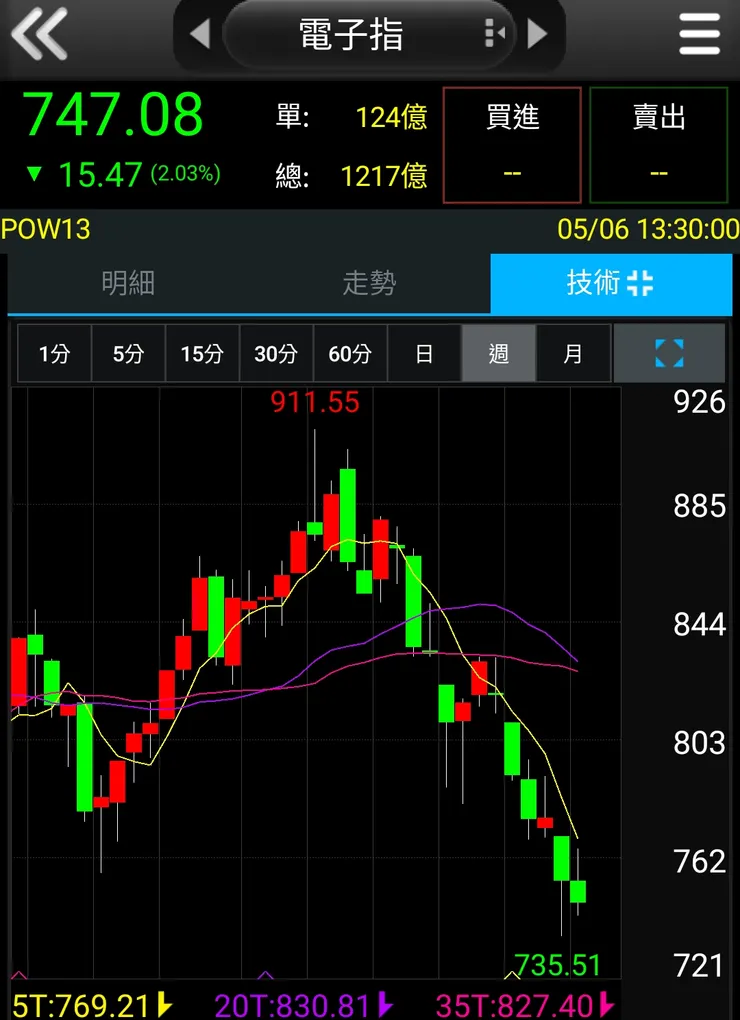Switch to the previous index

(x=199, y=34)
